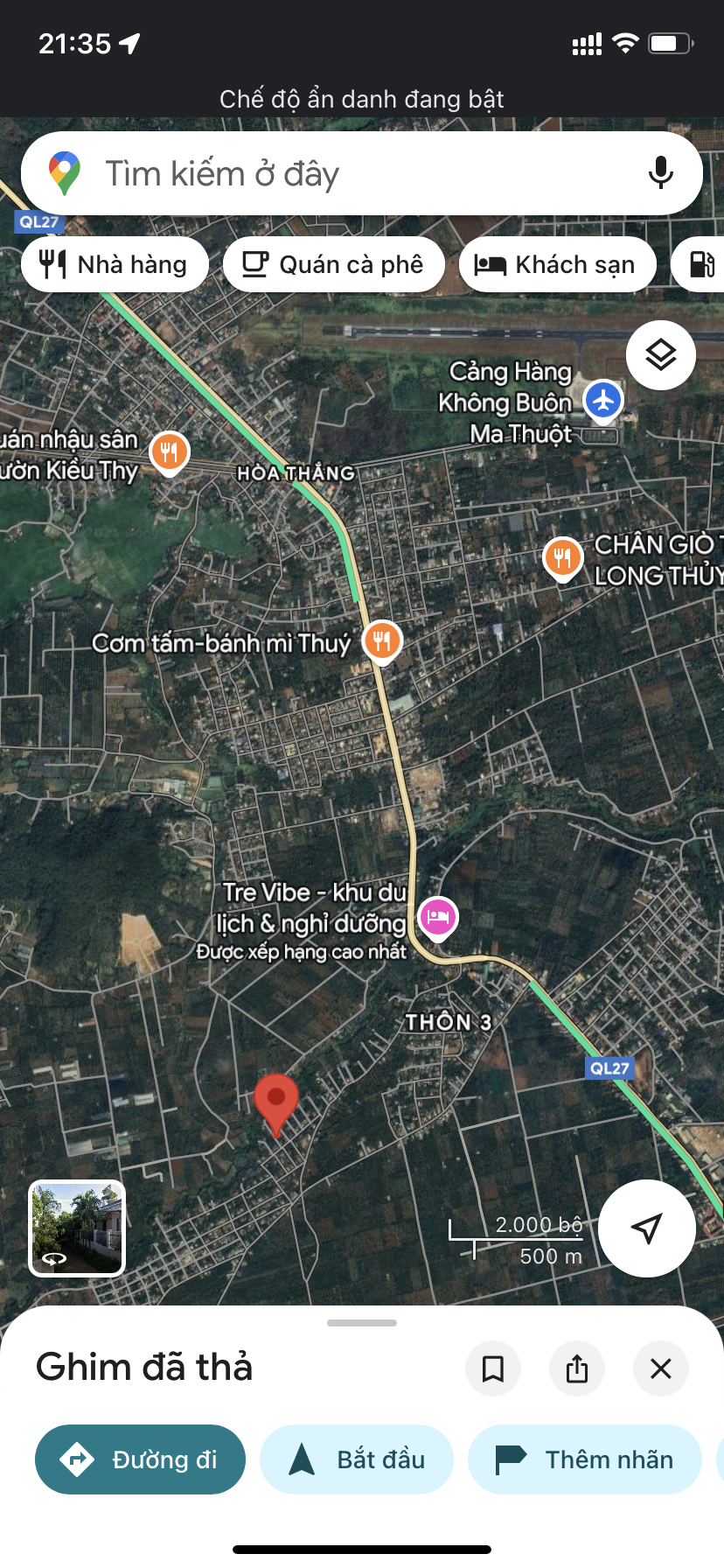Add a label with Thêm nhãn
Viewport: 724px width, 1568px height.
click(x=585, y=1459)
